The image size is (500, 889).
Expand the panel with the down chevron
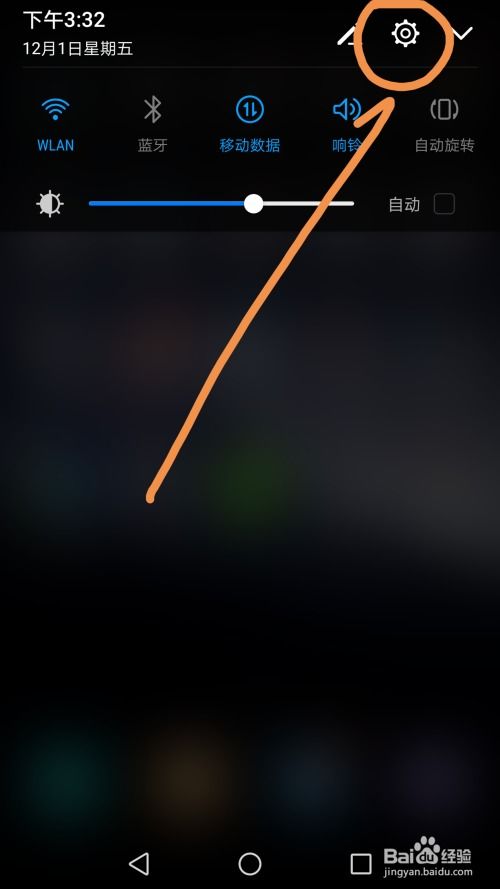tap(462, 33)
